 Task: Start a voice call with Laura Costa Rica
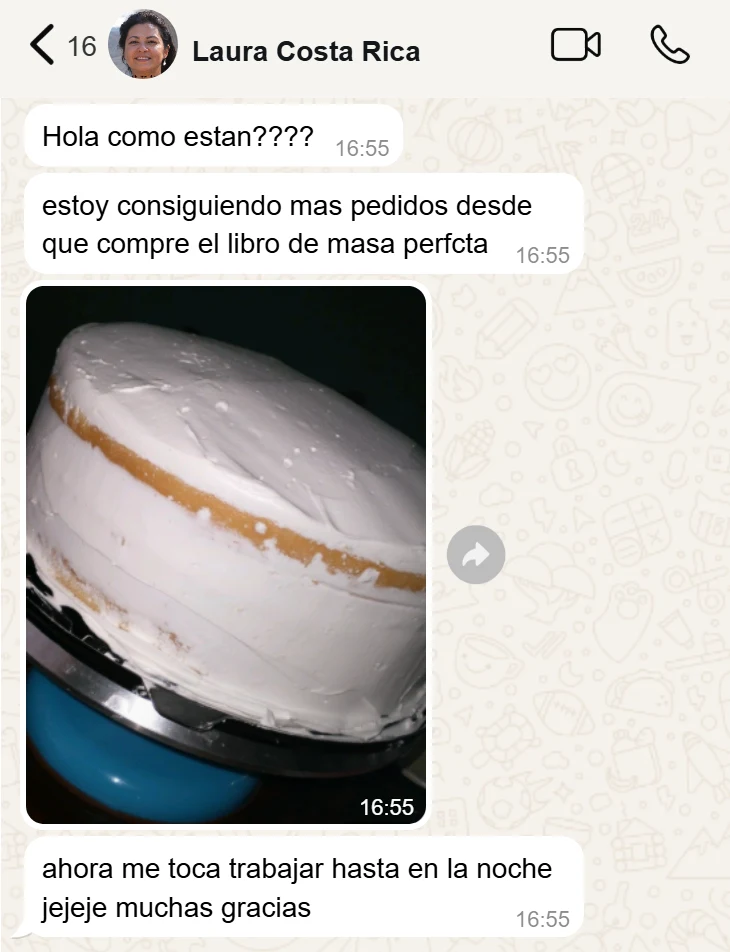669,45
